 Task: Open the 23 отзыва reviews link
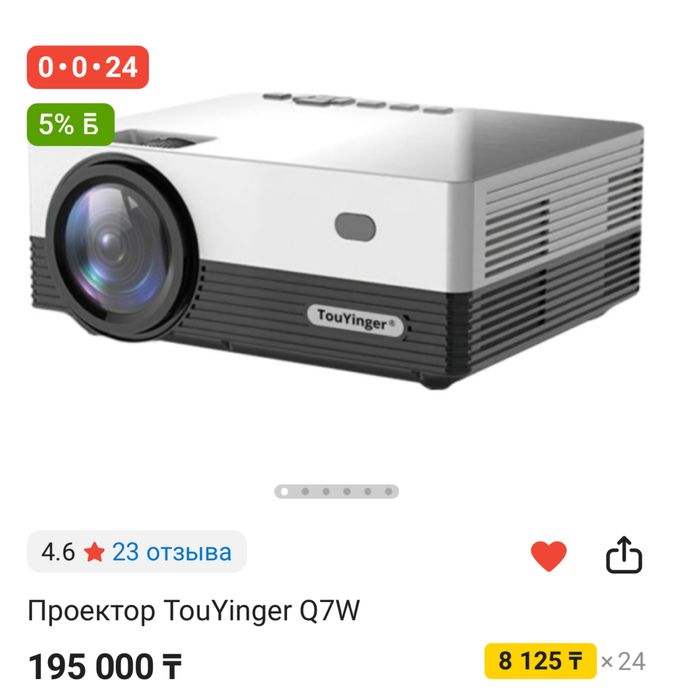[171, 552]
